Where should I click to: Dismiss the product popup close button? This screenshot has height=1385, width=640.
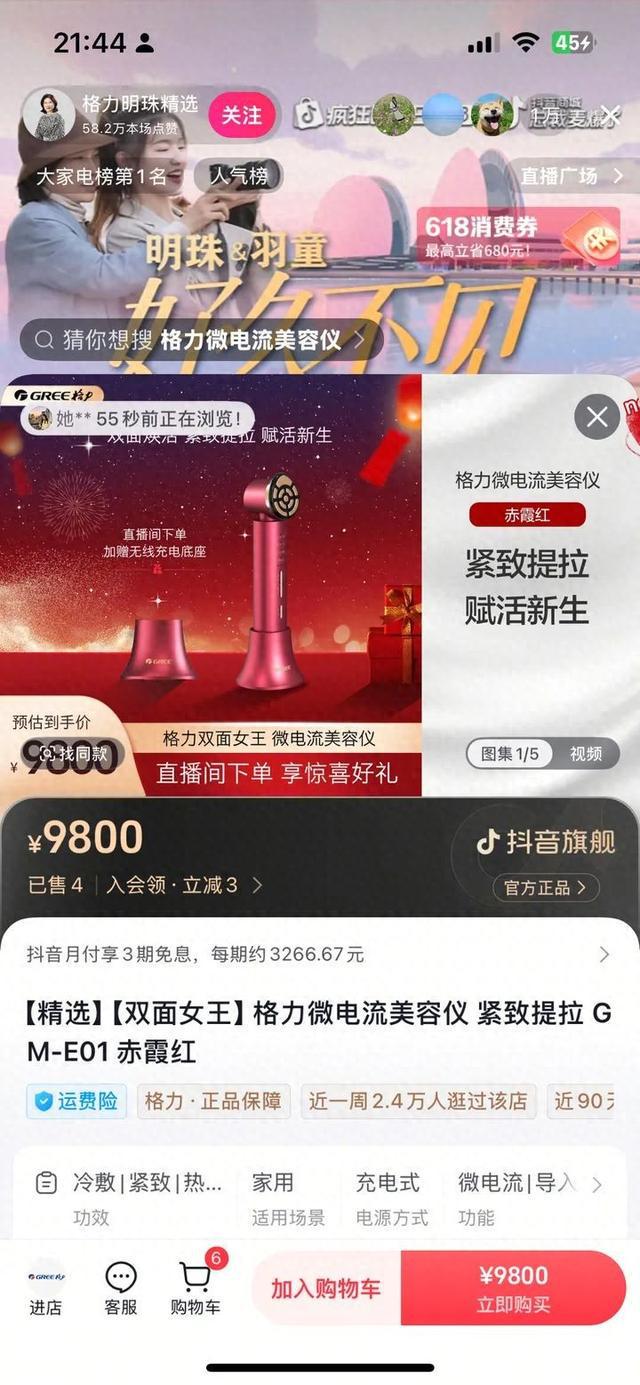click(x=597, y=416)
